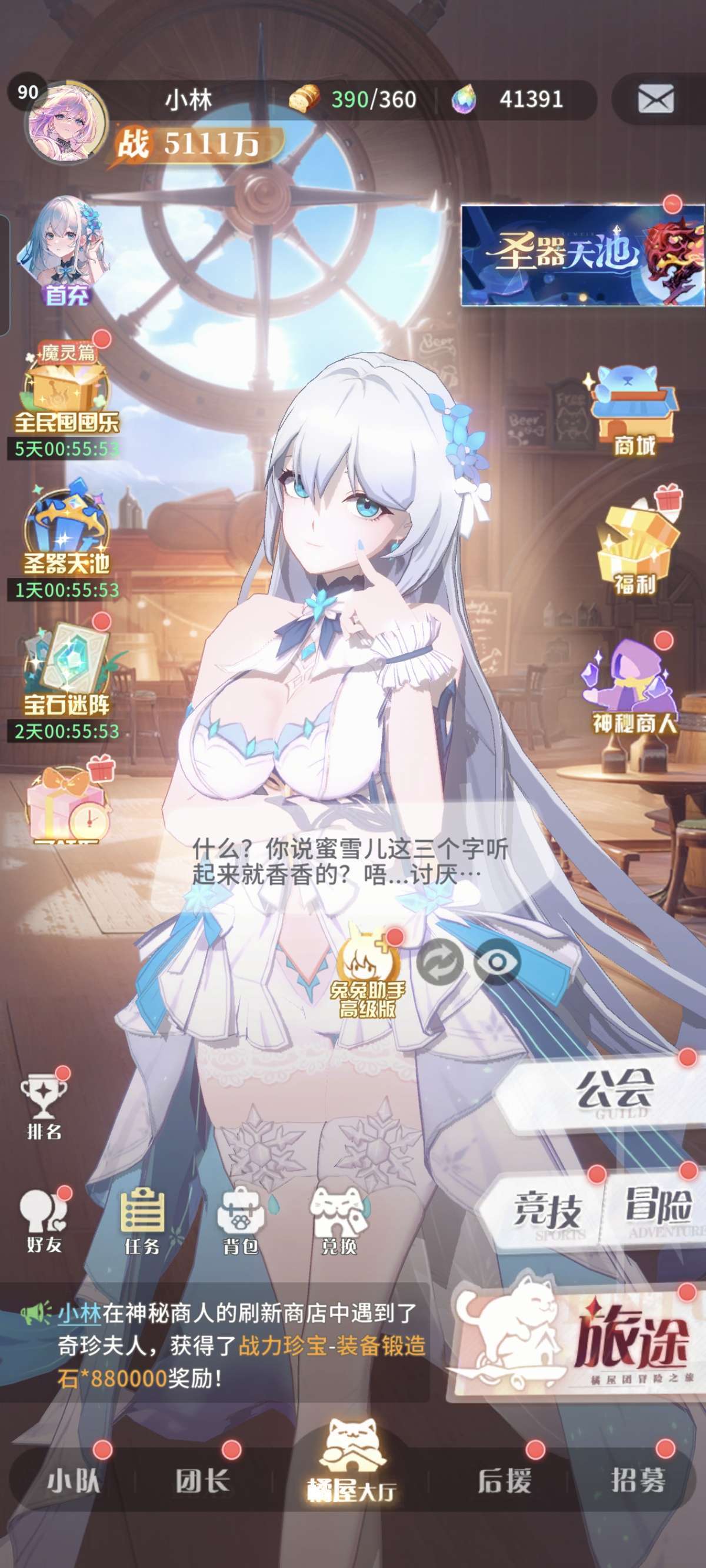This screenshot has height=1568, width=706.
Task: Open the 宝石迷阵 event
Action: coord(67,670)
